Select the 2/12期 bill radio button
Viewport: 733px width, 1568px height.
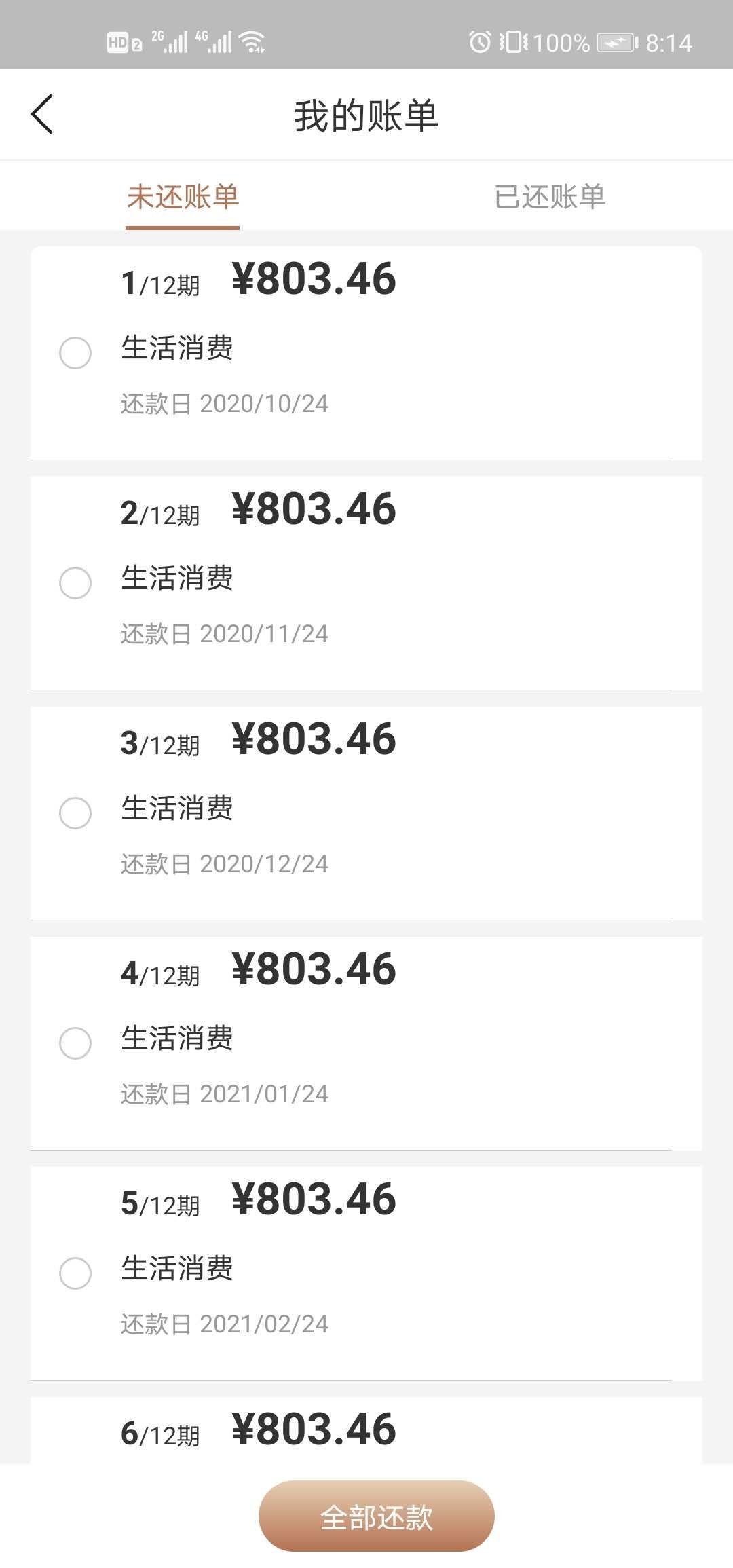(x=75, y=583)
